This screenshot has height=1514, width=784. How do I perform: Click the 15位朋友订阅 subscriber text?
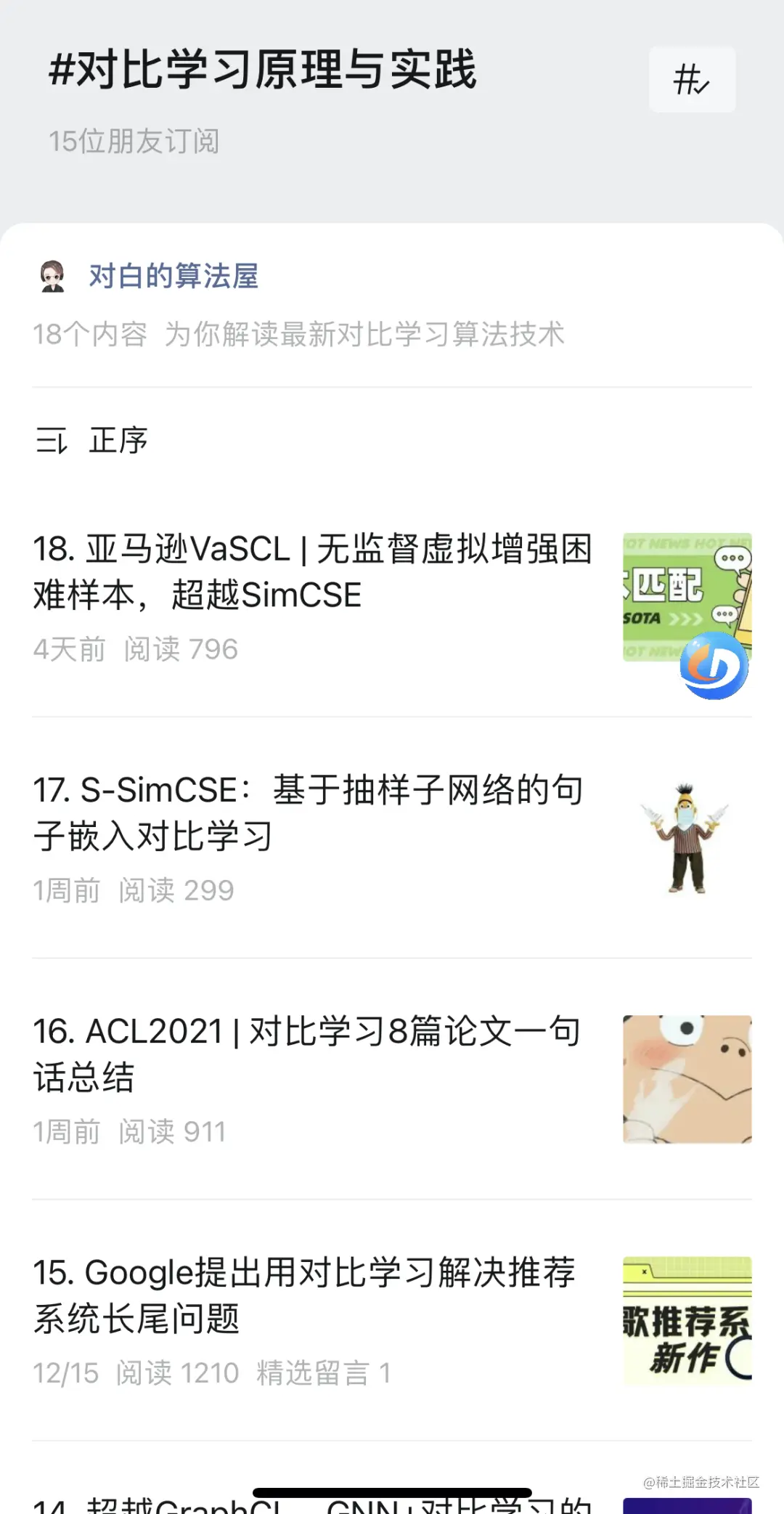[x=135, y=141]
